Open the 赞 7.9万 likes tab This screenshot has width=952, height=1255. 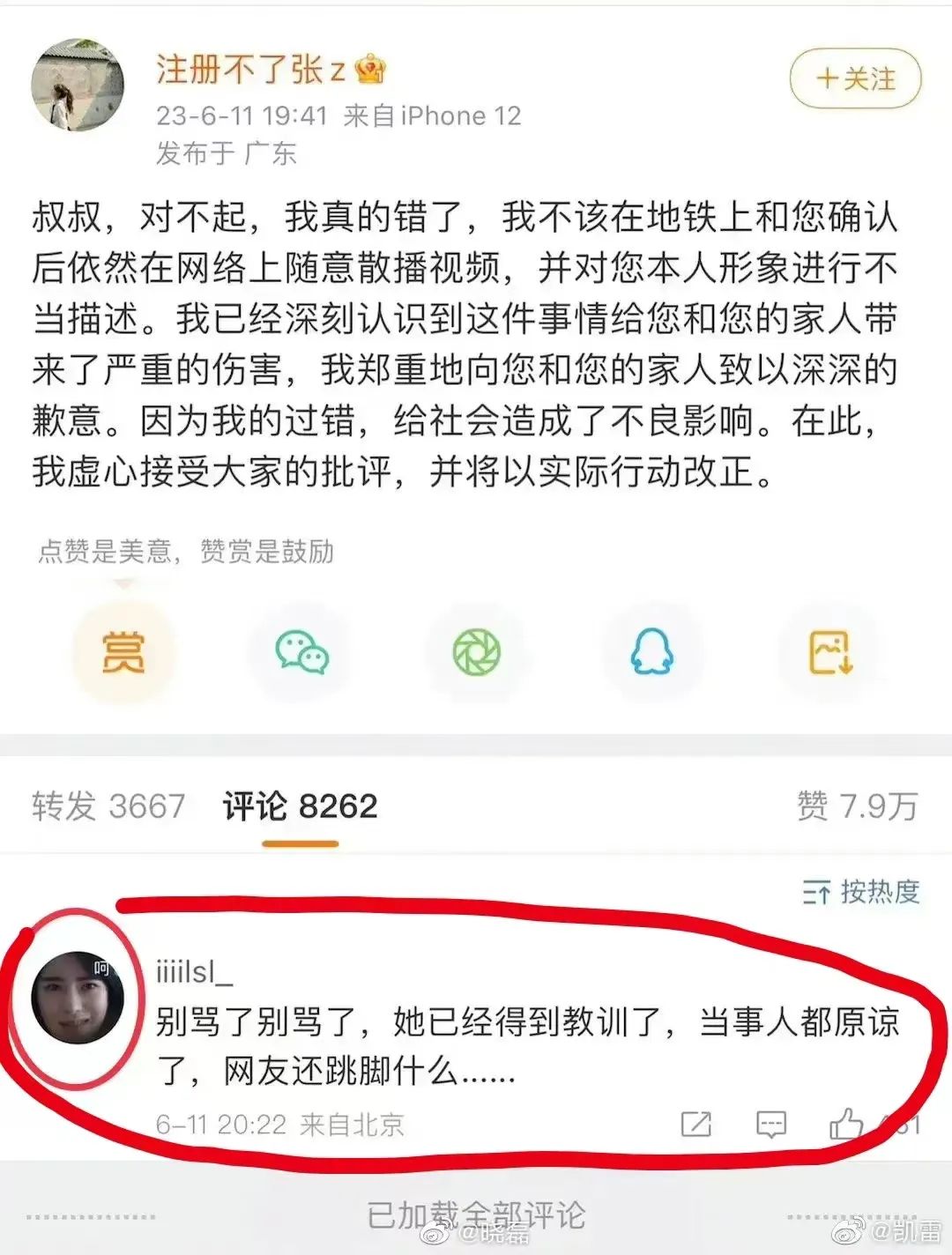pos(857,806)
